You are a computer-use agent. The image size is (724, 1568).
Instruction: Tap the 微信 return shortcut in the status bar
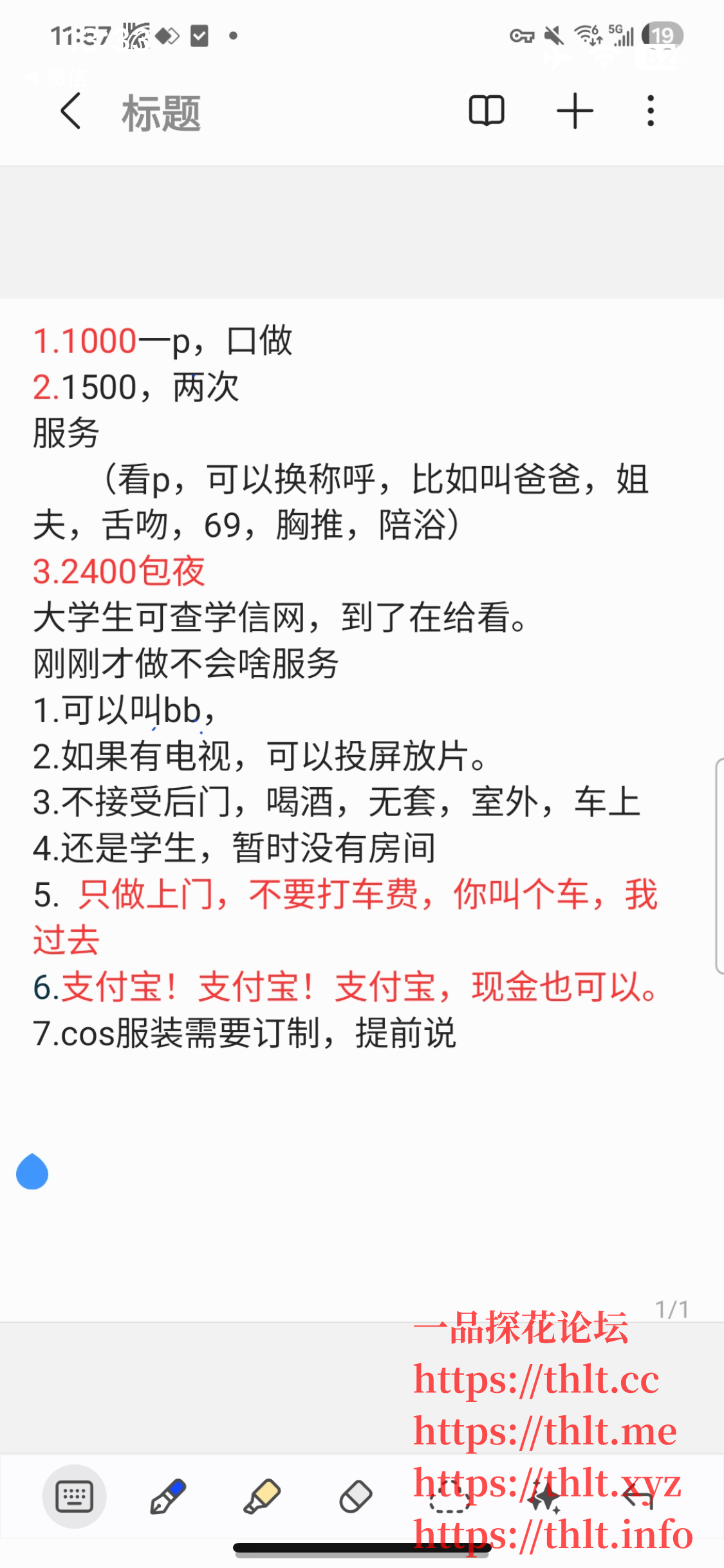(58, 77)
